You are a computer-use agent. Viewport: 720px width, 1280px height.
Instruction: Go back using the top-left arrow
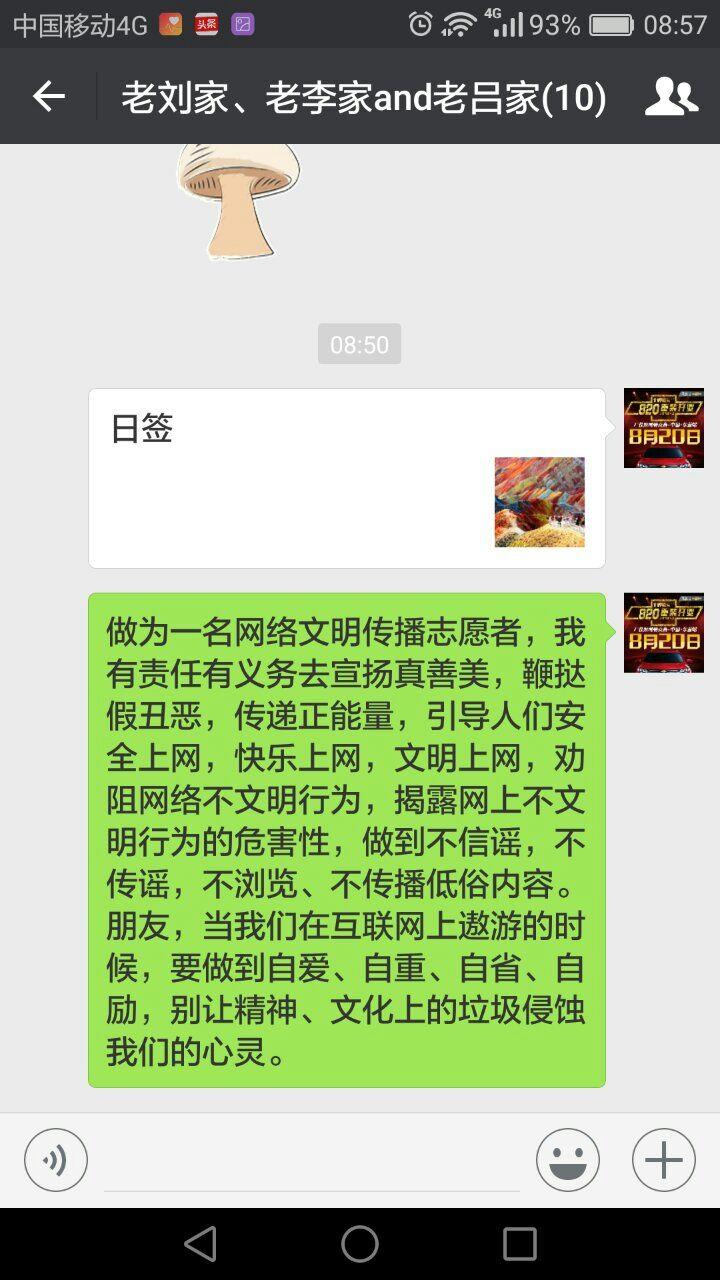[x=48, y=97]
